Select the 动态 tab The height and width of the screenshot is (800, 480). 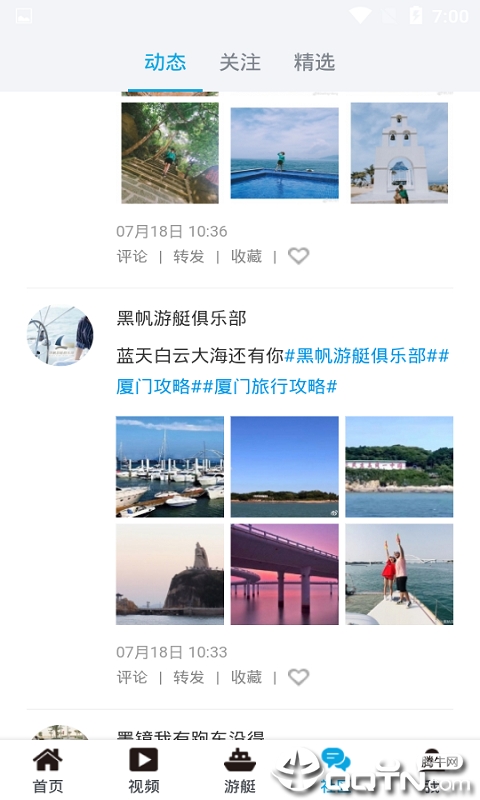[165, 62]
